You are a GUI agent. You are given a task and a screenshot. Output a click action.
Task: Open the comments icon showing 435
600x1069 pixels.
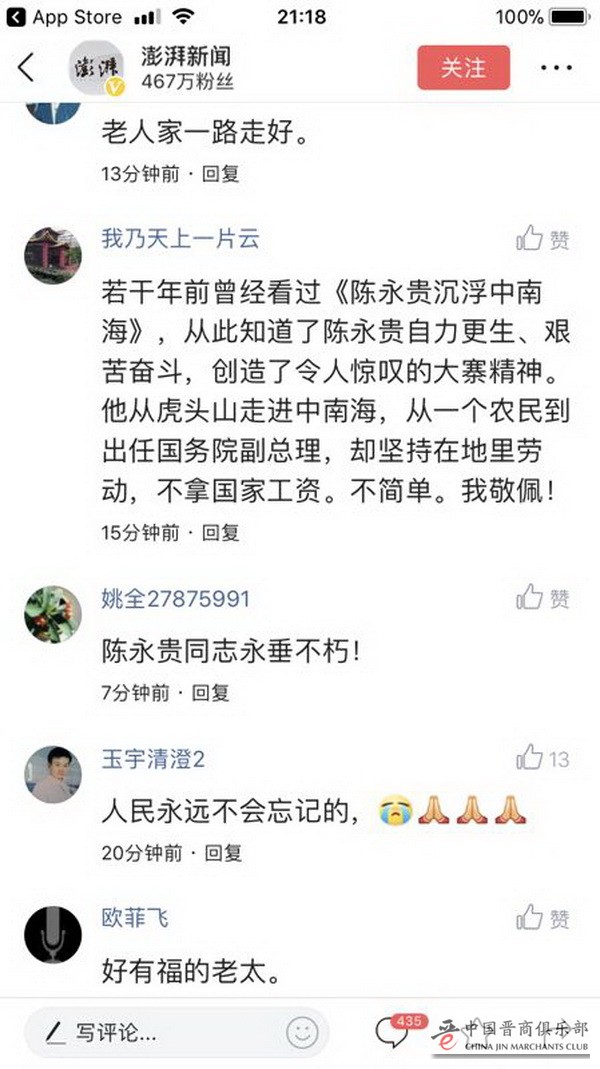393,1031
